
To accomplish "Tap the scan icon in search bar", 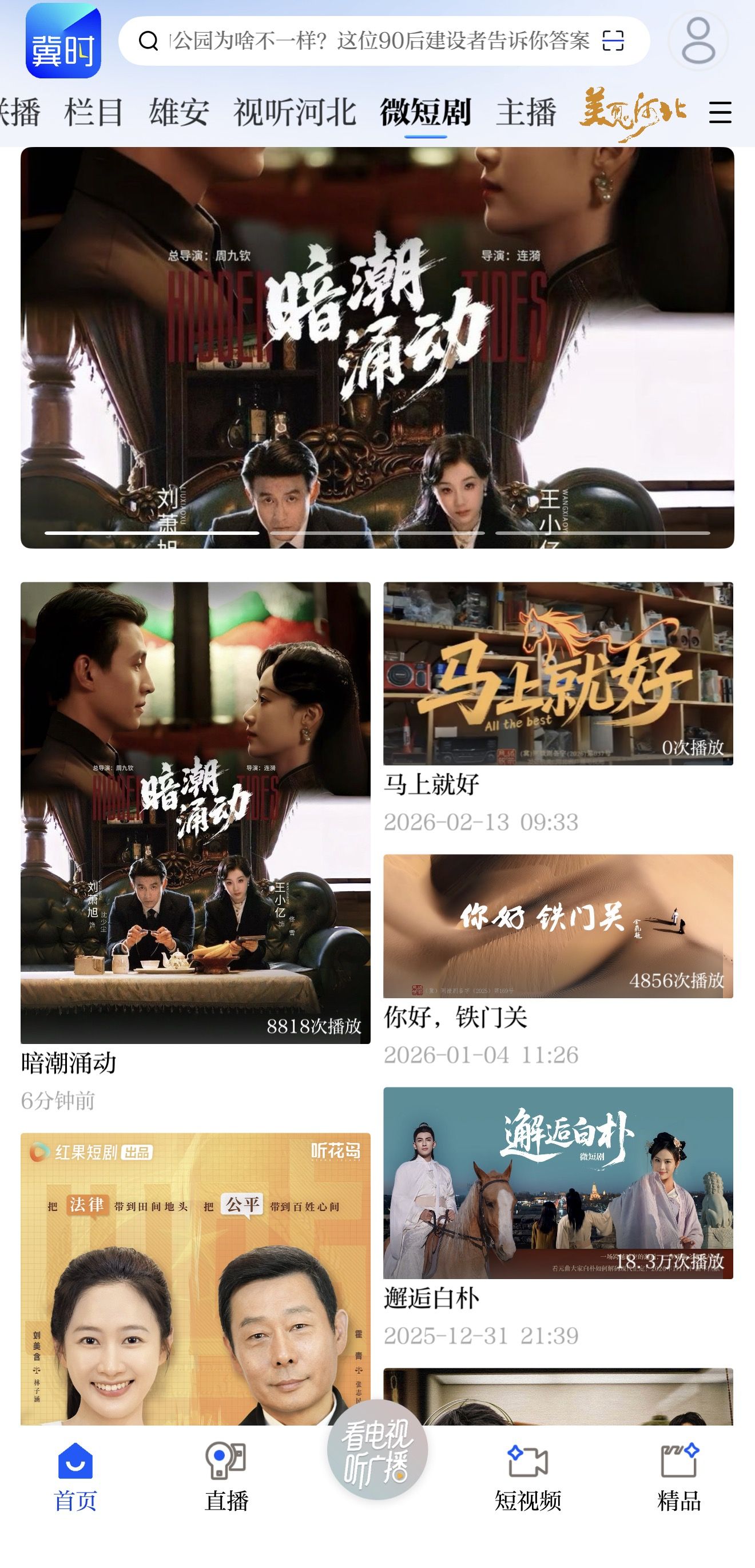I will tap(613, 41).
